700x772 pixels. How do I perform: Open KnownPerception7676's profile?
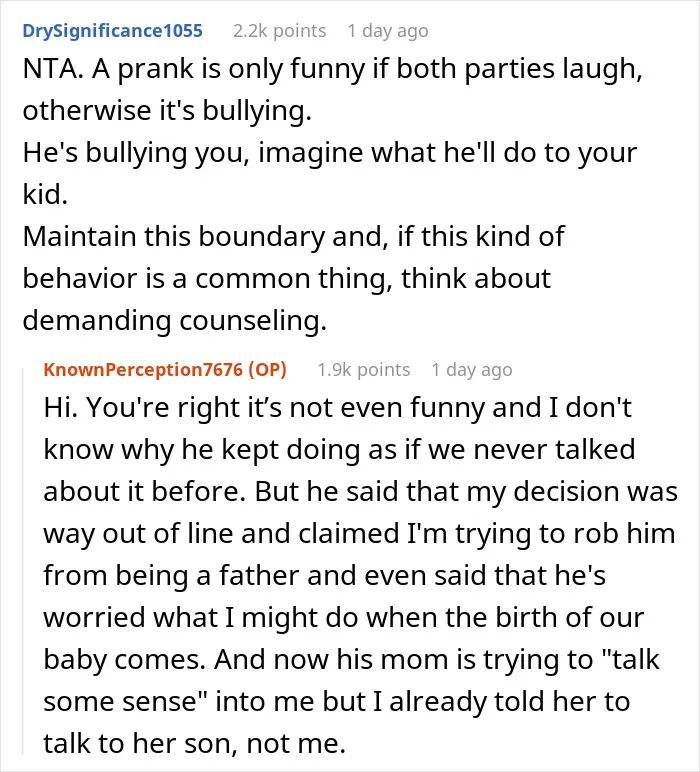143,369
